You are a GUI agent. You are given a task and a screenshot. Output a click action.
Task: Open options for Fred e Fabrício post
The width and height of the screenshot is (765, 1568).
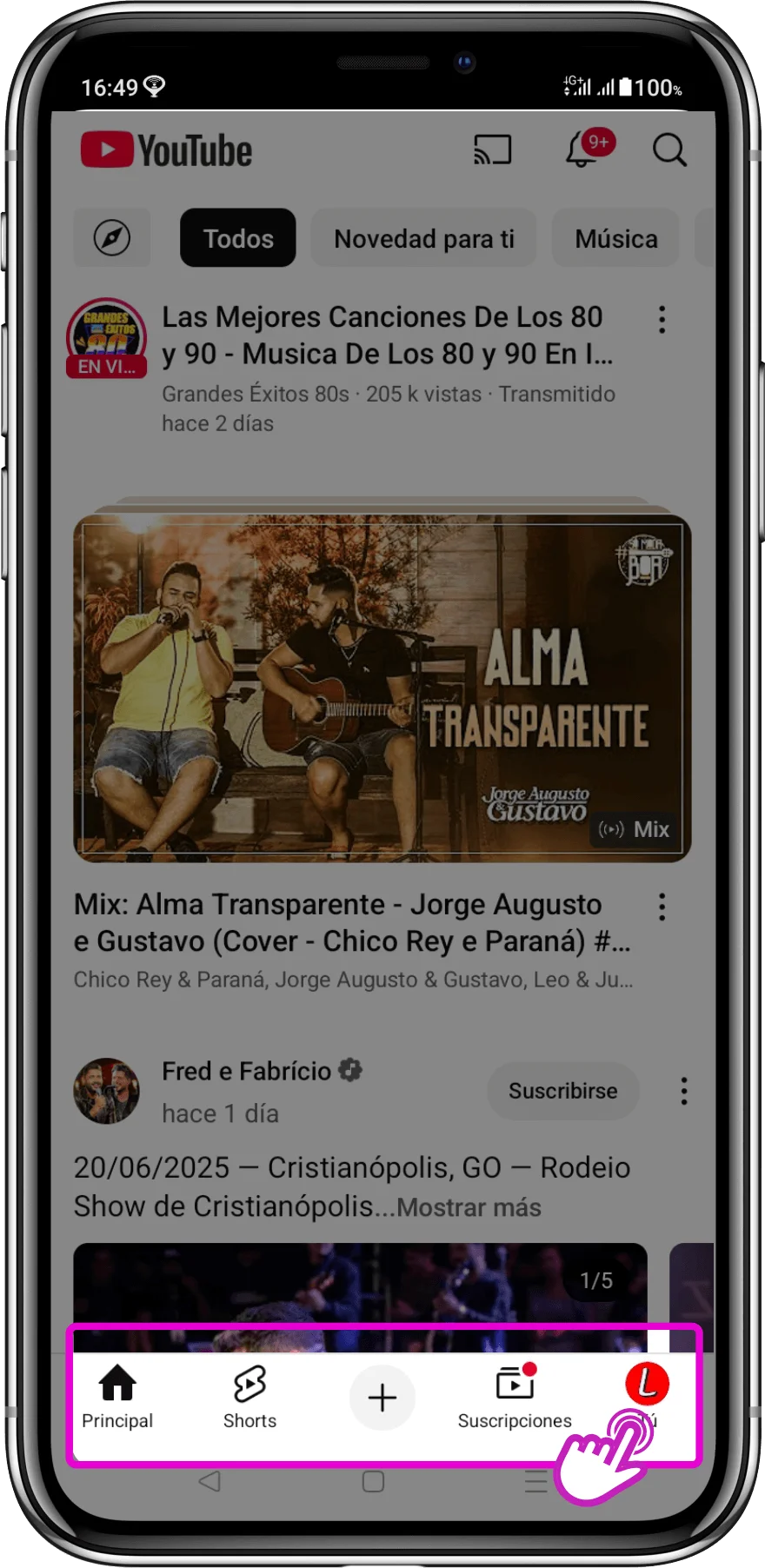click(x=684, y=1091)
